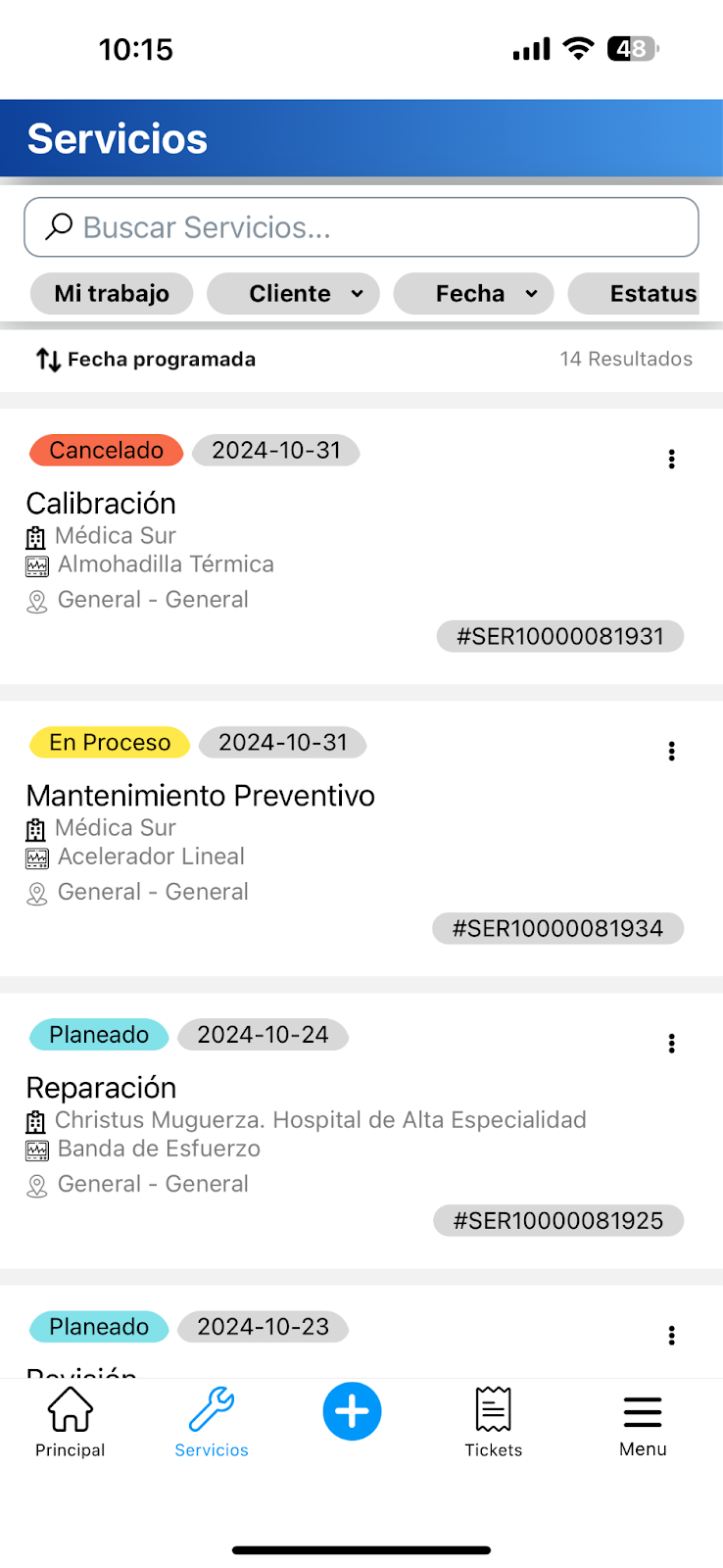This screenshot has width=723, height=1568.
Task: Select the Mi trabajo filter chip
Action: [112, 294]
